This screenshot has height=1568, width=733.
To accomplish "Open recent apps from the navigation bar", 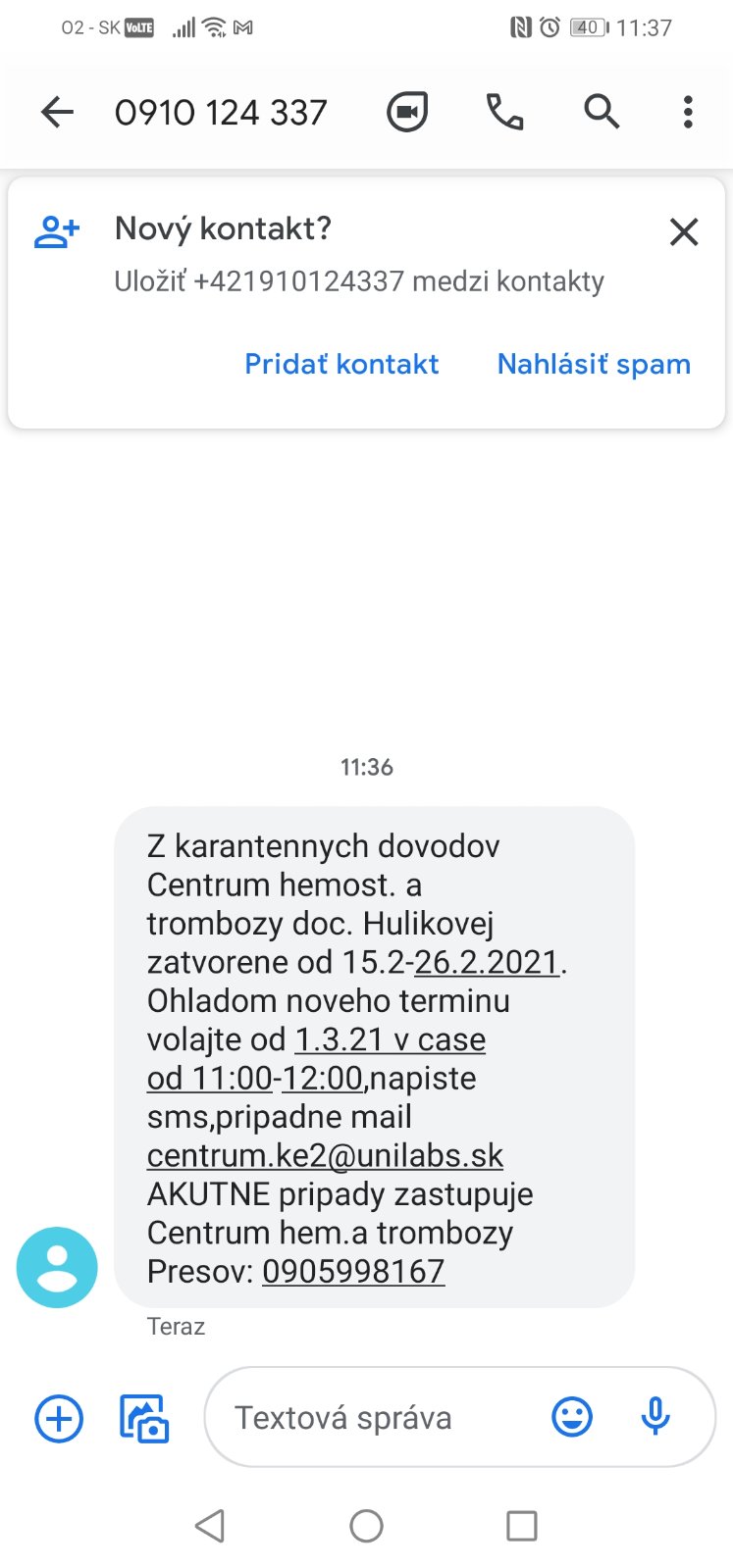I will point(521,1525).
